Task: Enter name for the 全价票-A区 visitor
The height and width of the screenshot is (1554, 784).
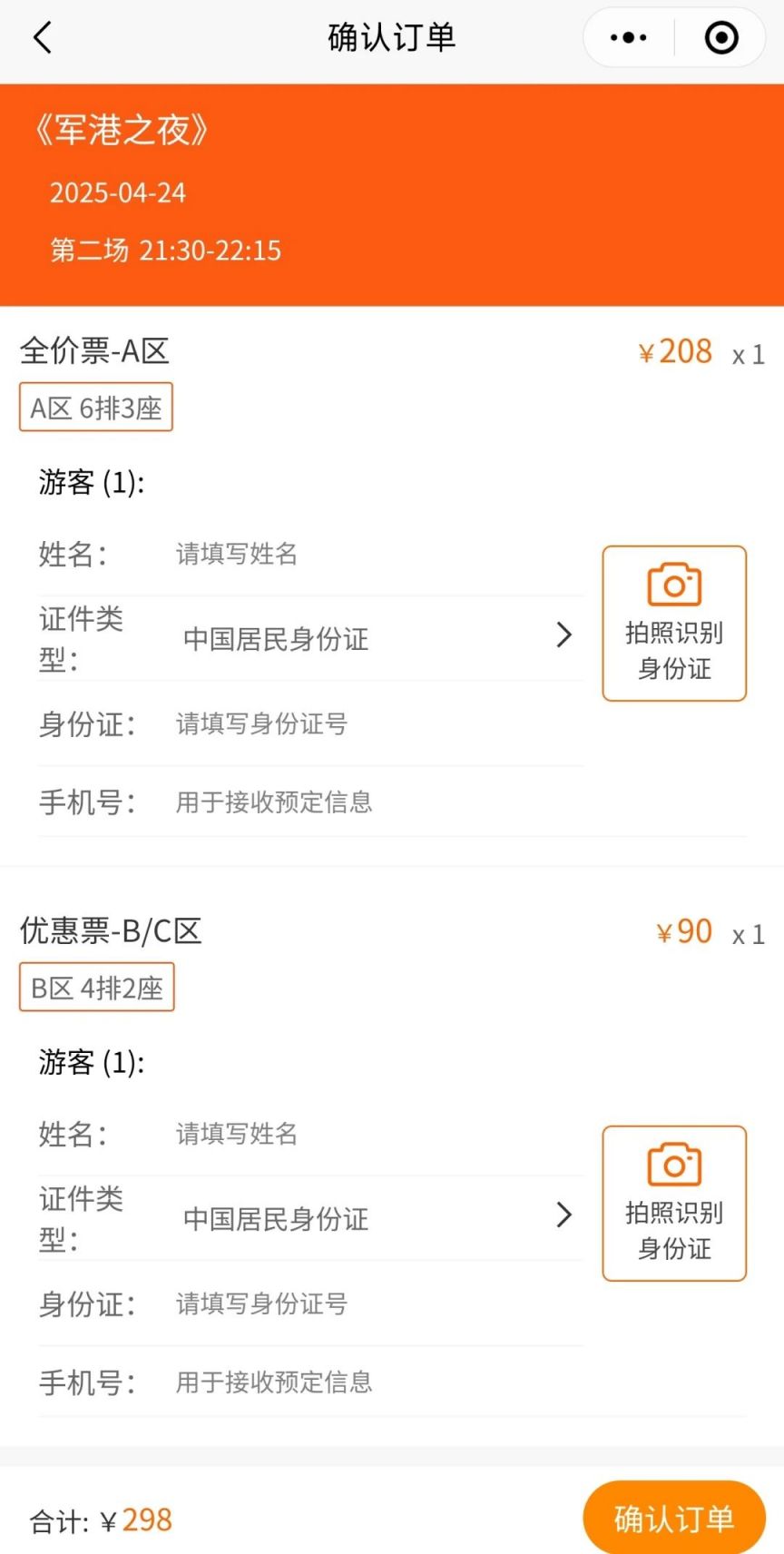Action: click(x=363, y=554)
